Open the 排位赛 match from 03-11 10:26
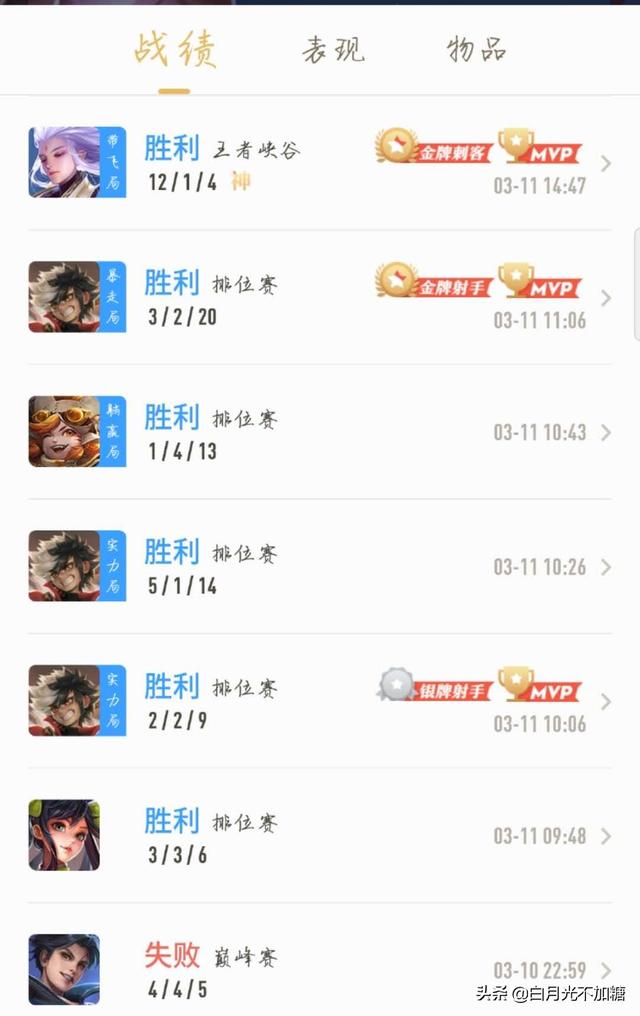This screenshot has width=640, height=1016. (x=320, y=566)
